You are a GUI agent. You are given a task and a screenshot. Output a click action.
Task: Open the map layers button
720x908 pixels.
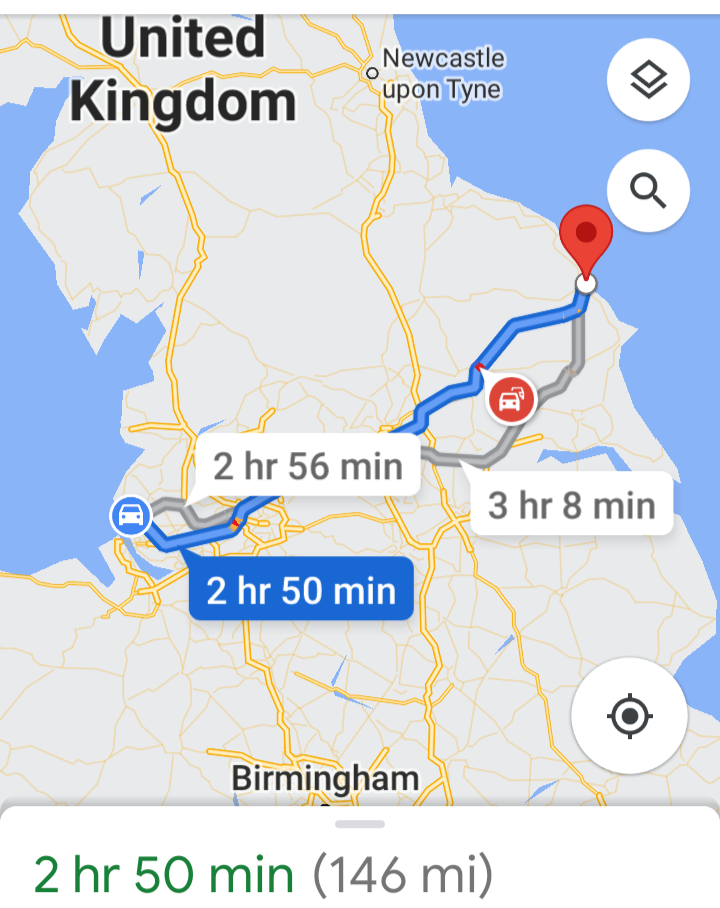648,81
